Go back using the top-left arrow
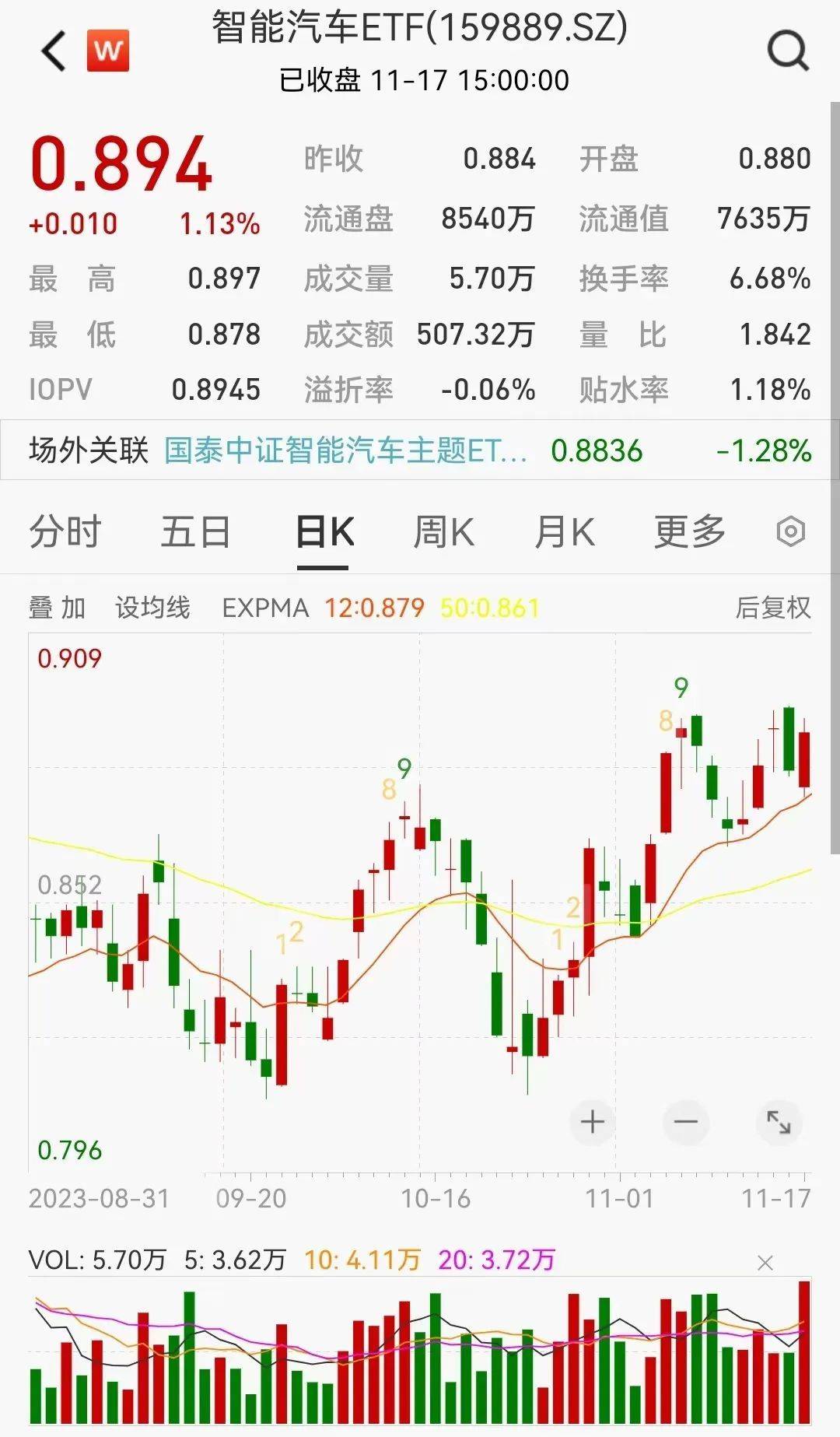 (x=54, y=51)
